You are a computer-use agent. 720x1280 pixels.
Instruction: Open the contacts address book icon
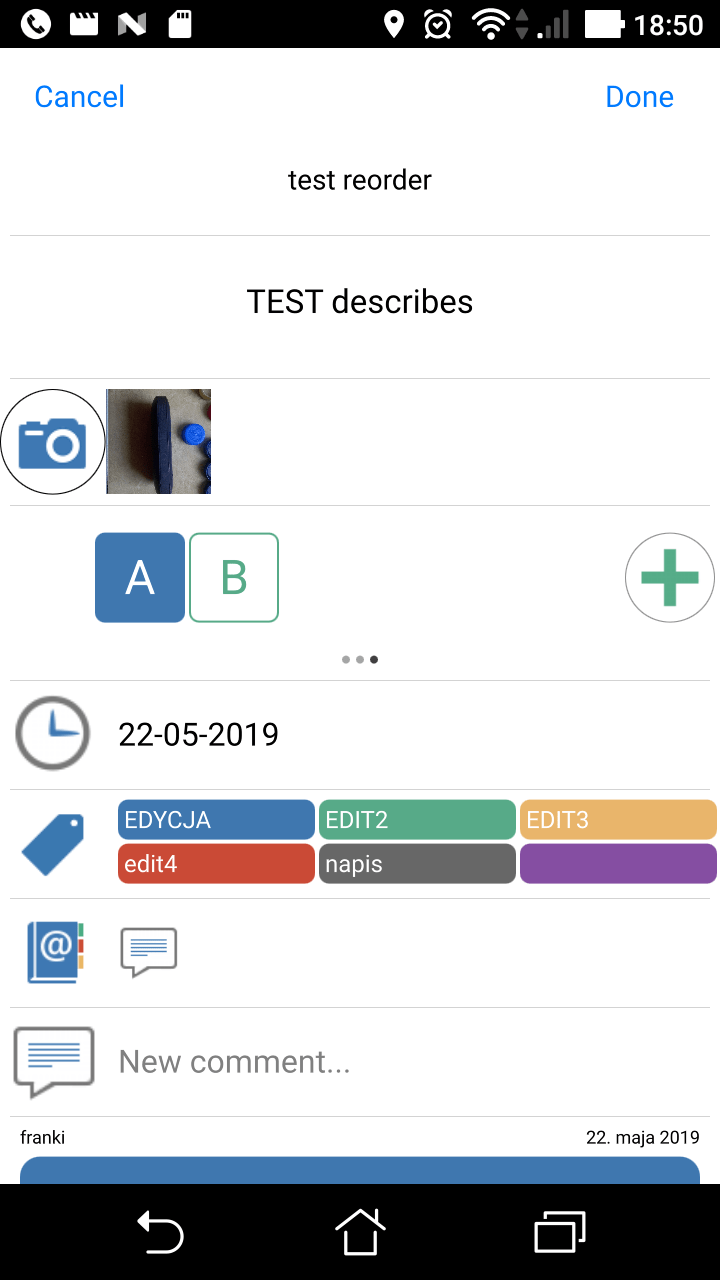click(55, 952)
